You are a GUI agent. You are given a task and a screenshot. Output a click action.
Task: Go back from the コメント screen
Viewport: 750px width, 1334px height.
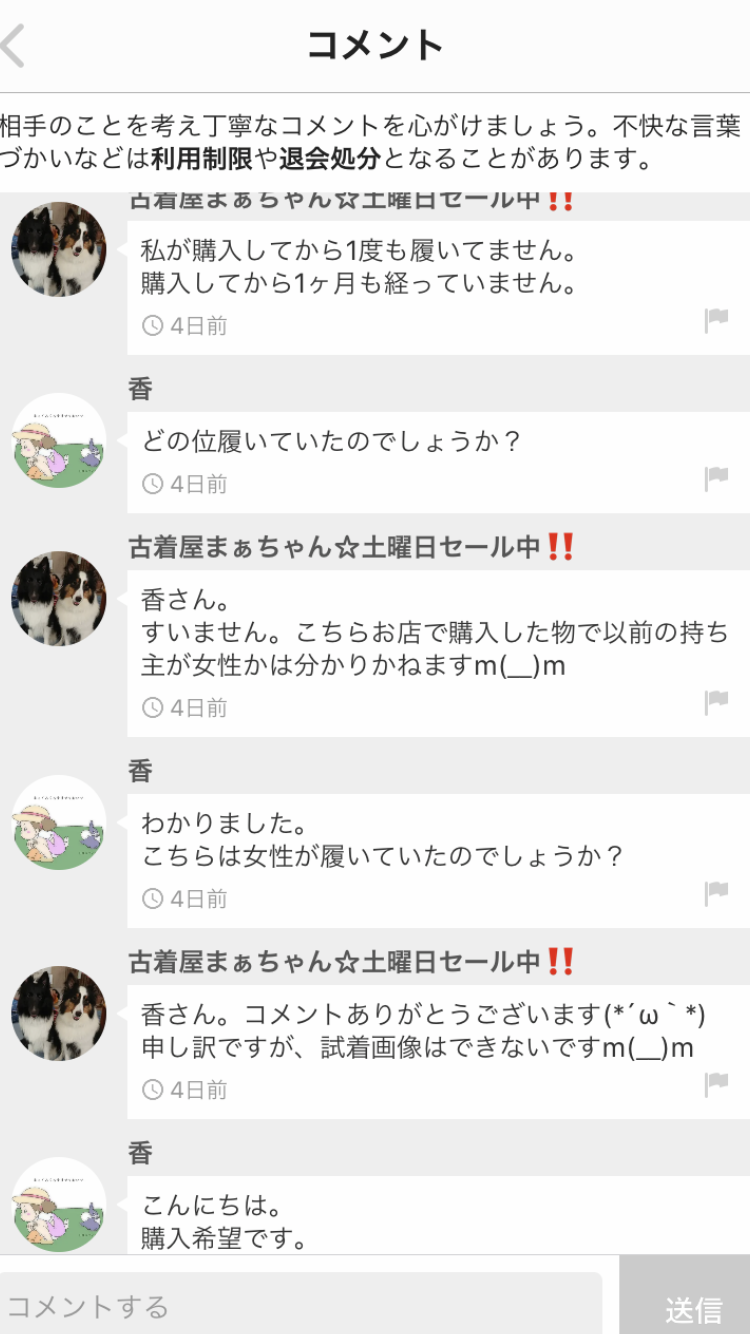coord(16,46)
